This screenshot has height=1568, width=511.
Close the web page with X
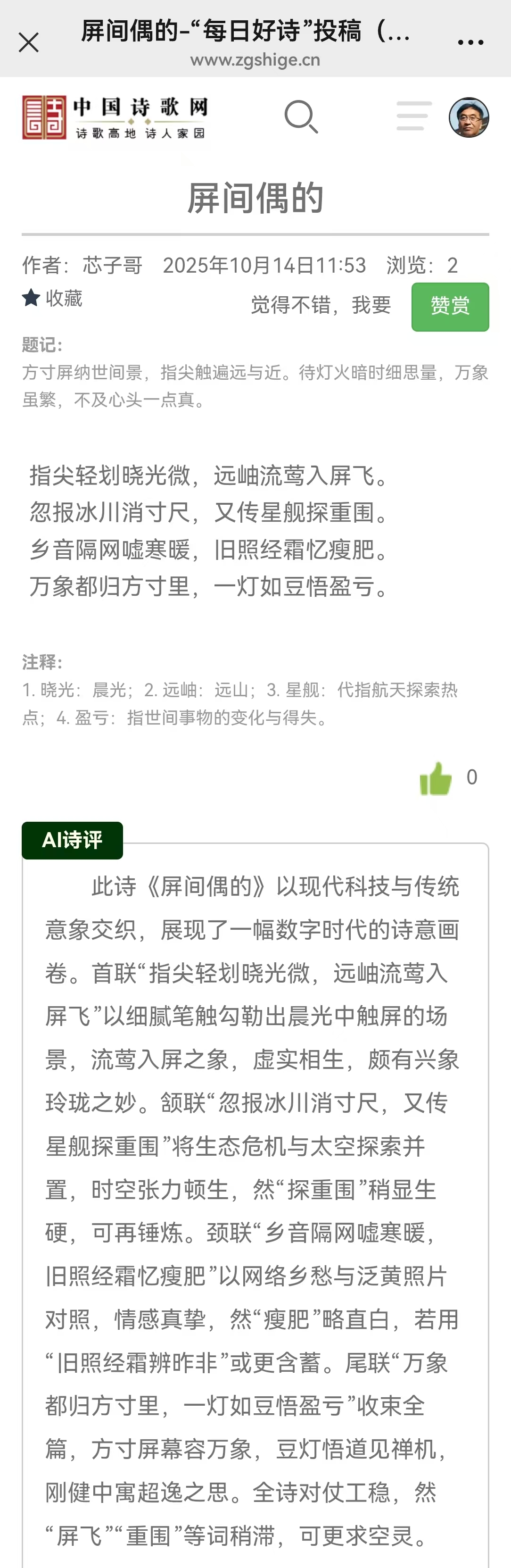click(29, 42)
